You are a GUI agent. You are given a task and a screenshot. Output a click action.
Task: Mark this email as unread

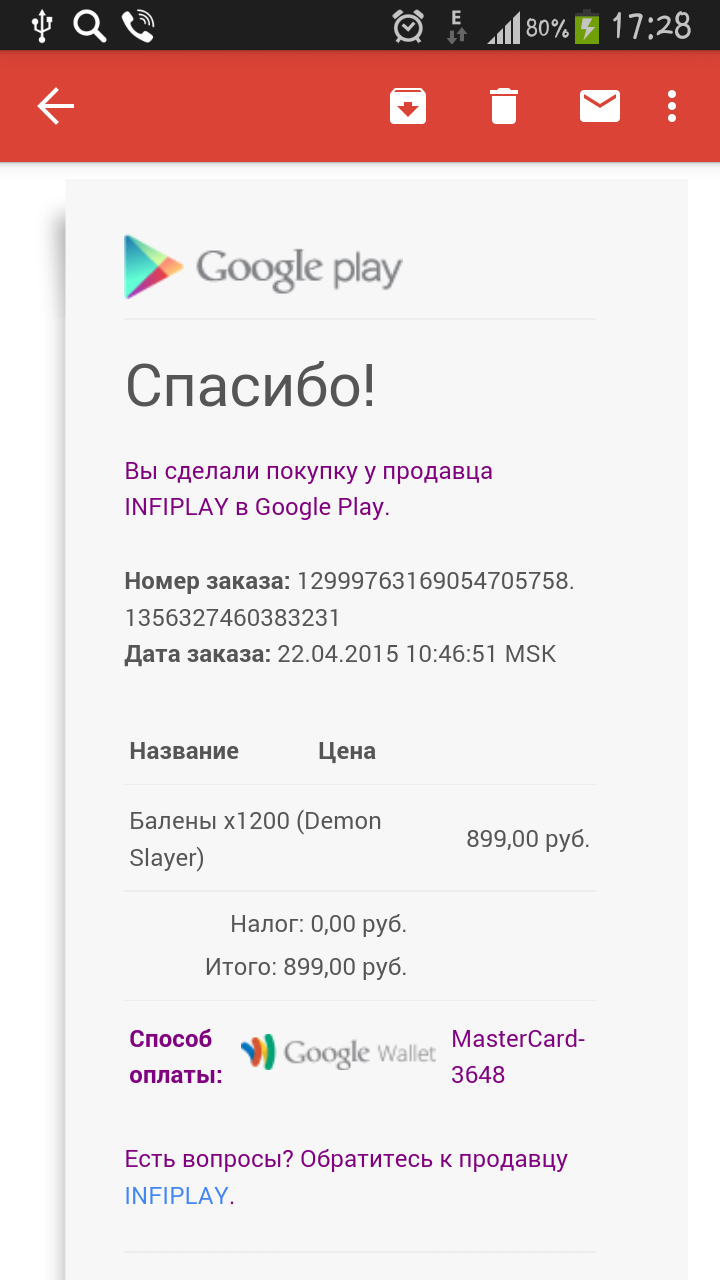600,106
